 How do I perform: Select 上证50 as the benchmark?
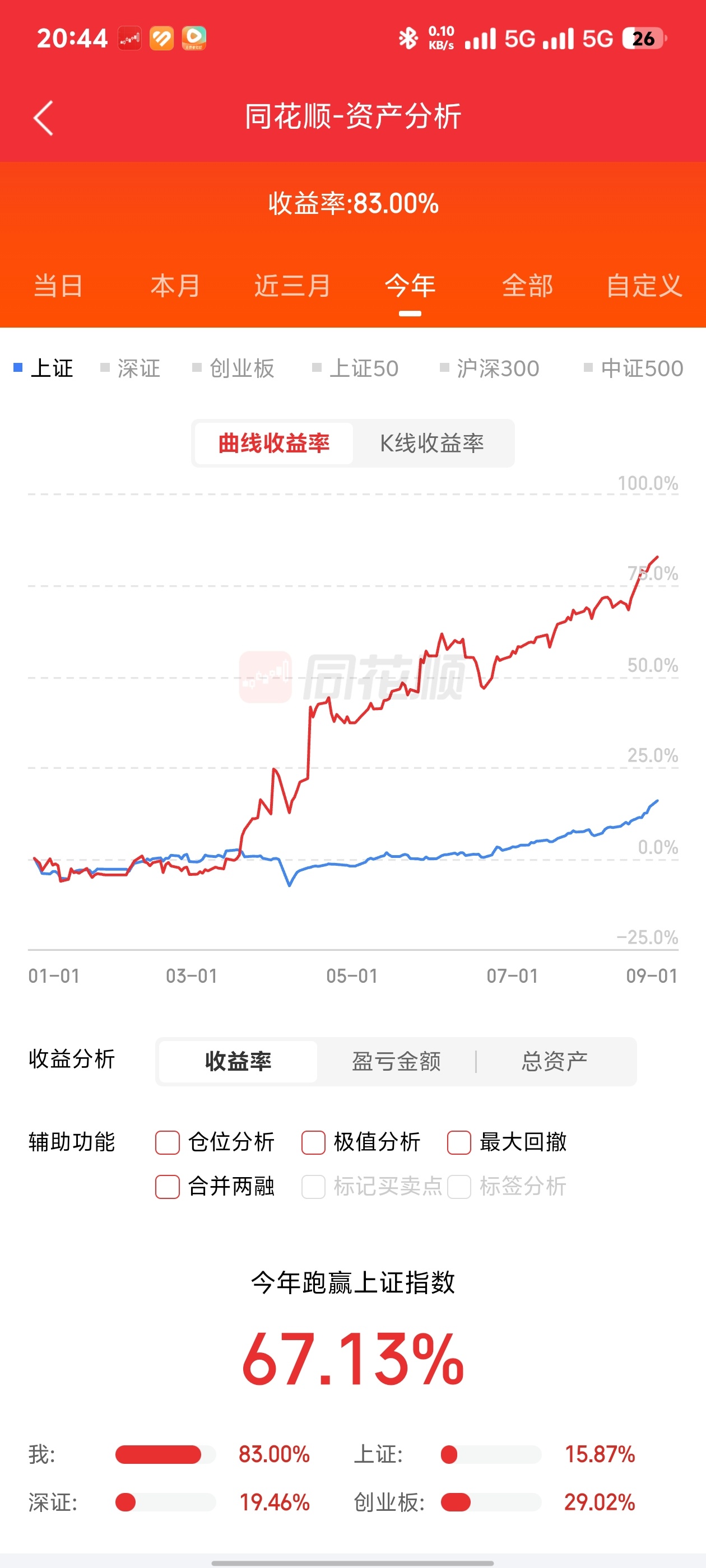tap(355, 368)
